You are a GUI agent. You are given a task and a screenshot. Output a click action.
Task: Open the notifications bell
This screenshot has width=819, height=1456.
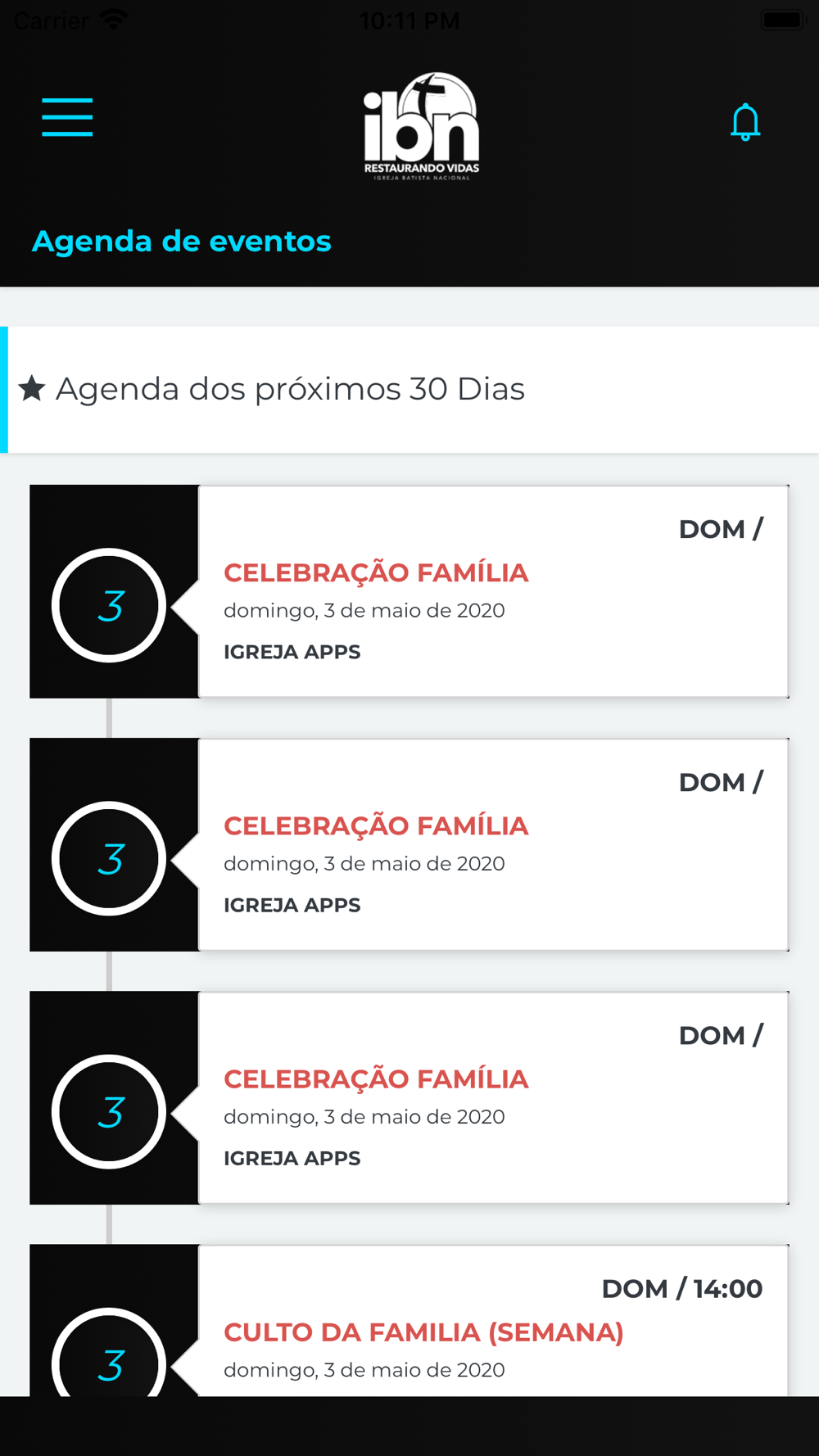(x=745, y=122)
